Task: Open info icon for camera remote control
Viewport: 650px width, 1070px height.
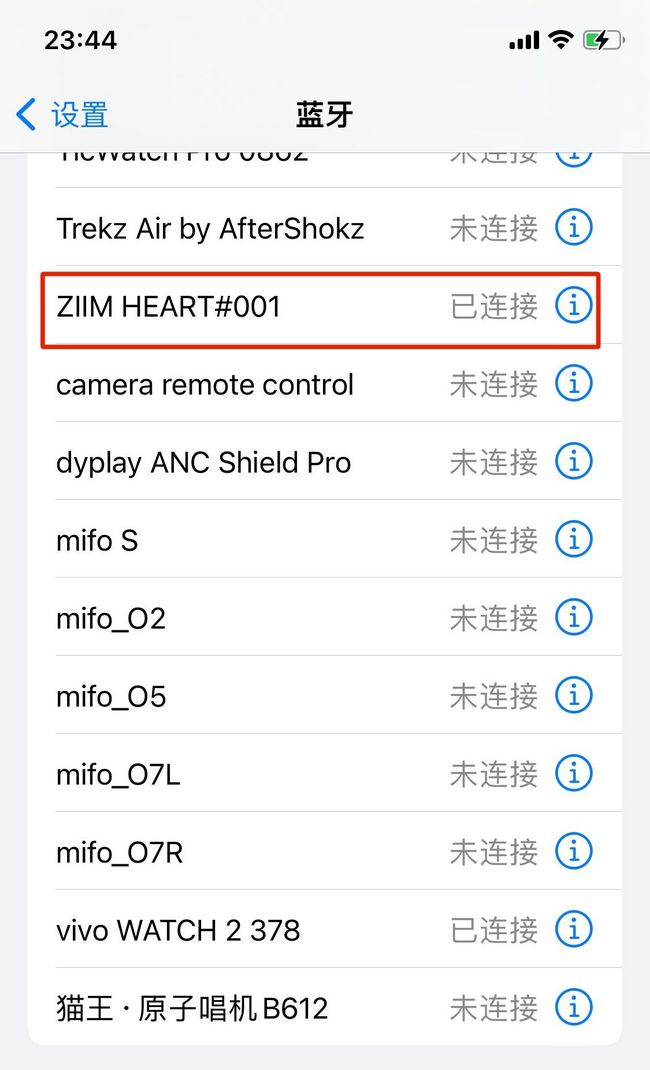Action: pos(574,384)
